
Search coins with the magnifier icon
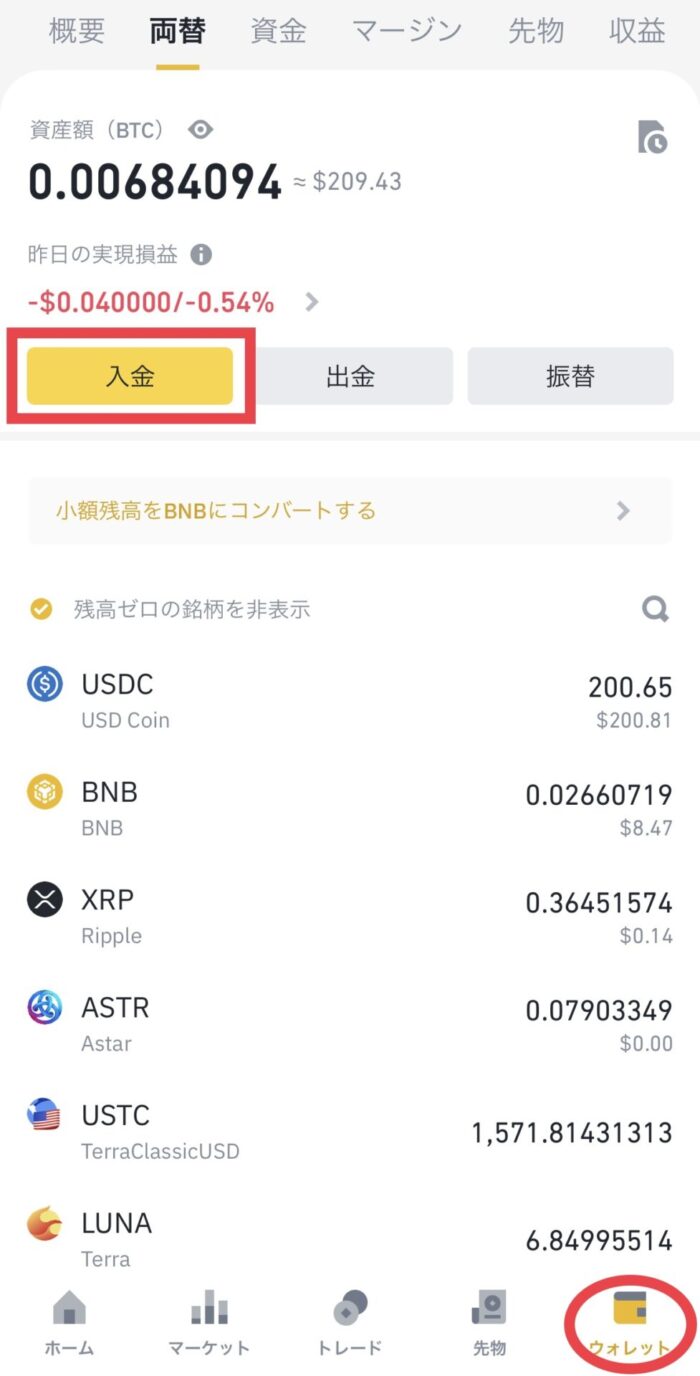tap(656, 609)
